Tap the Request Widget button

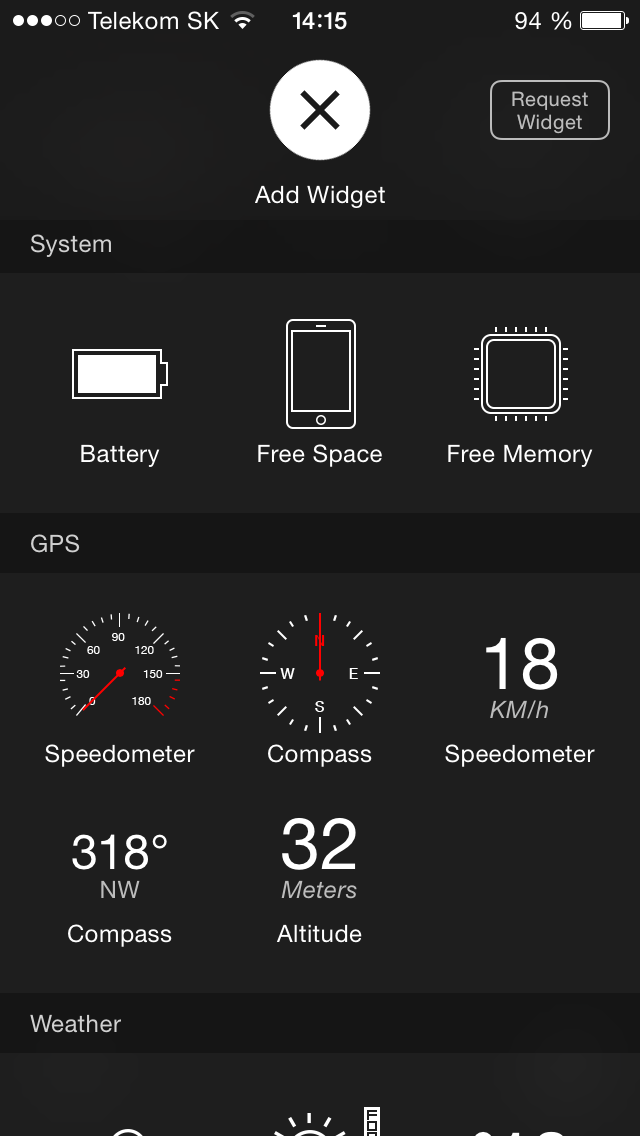click(549, 110)
